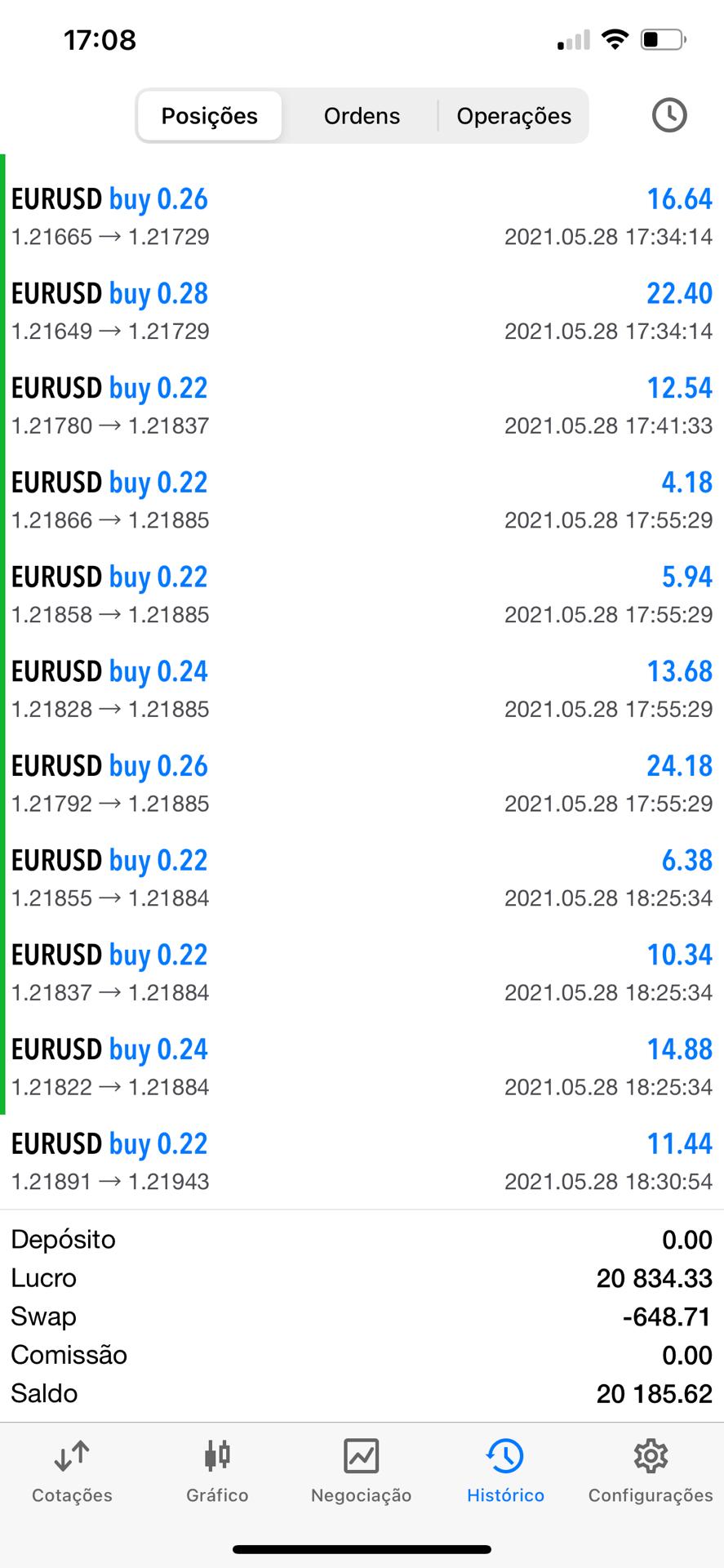Select the Posições segment
This screenshot has height=1568, width=724.
coord(210,116)
